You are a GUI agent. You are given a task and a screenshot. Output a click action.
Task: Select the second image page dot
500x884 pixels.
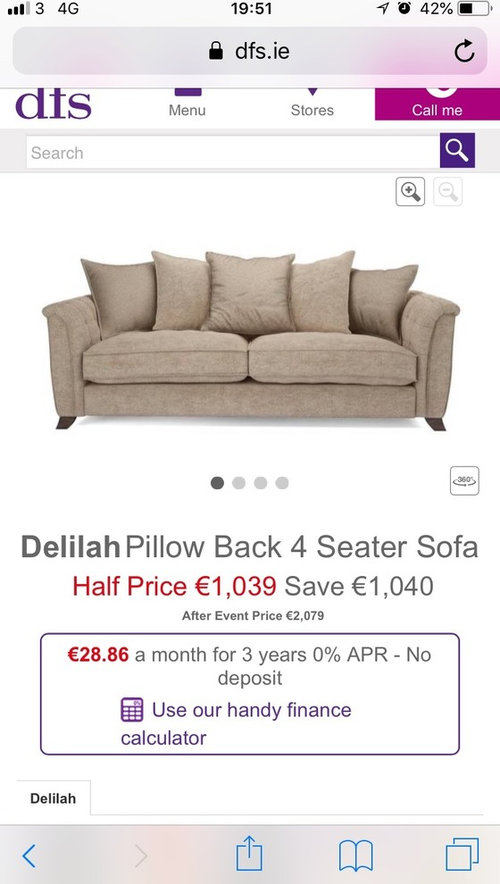(x=238, y=483)
